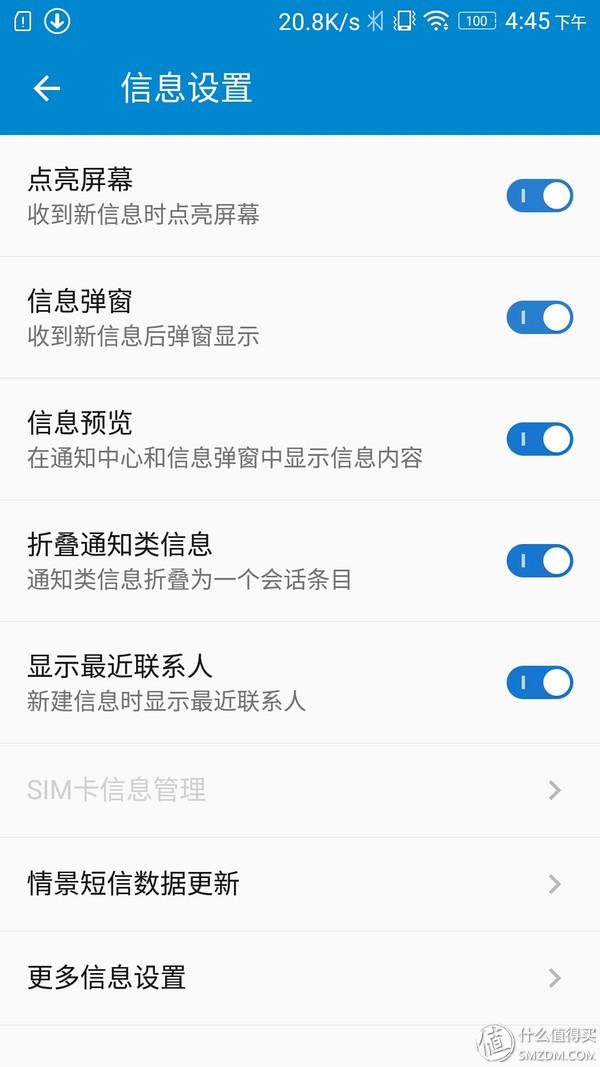600x1067 pixels.
Task: Disable 显示最近联系人 toggle
Action: pyautogui.click(x=539, y=683)
